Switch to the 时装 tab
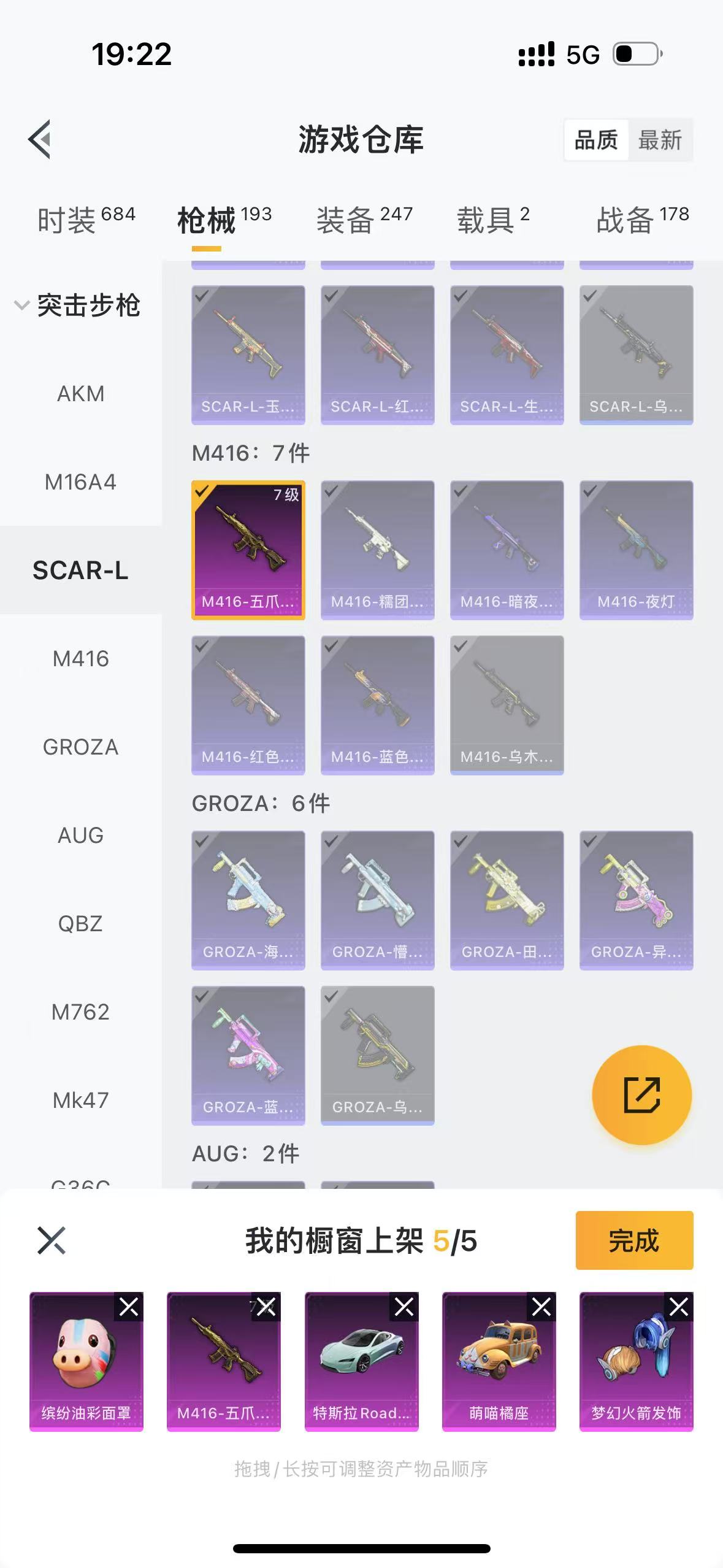 click(x=86, y=220)
